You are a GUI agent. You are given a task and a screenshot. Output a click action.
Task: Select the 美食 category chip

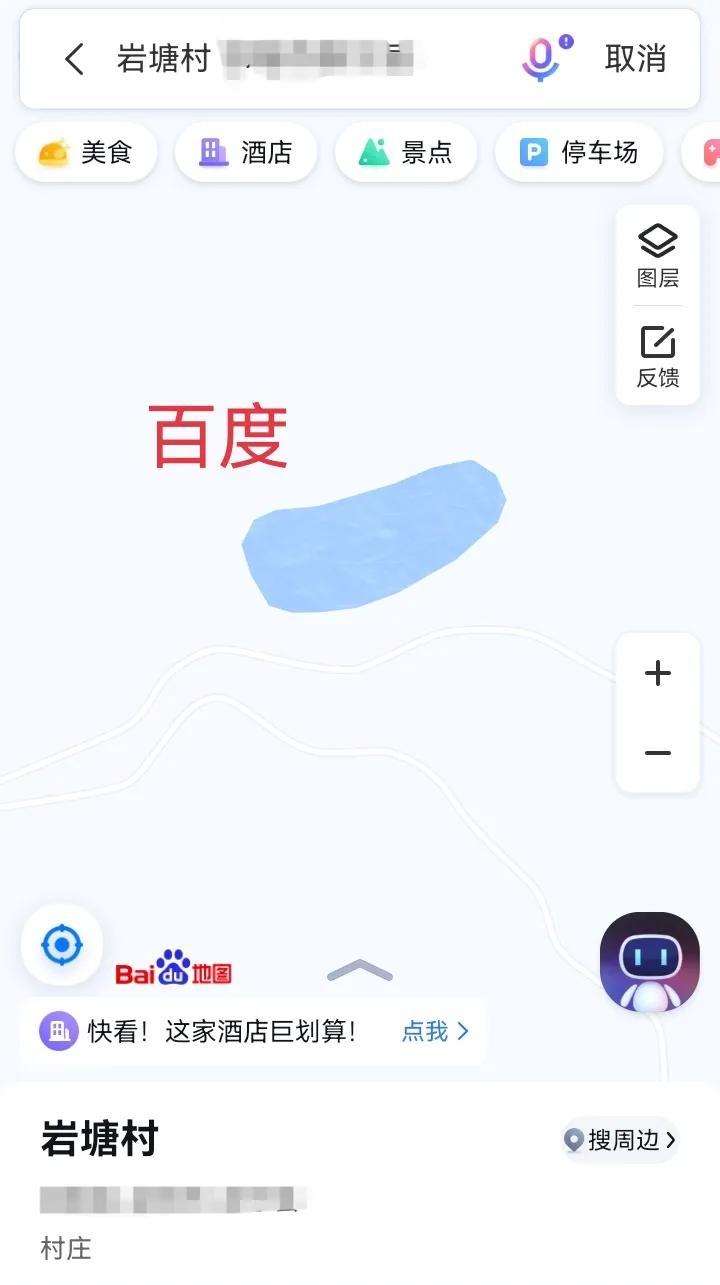86,153
